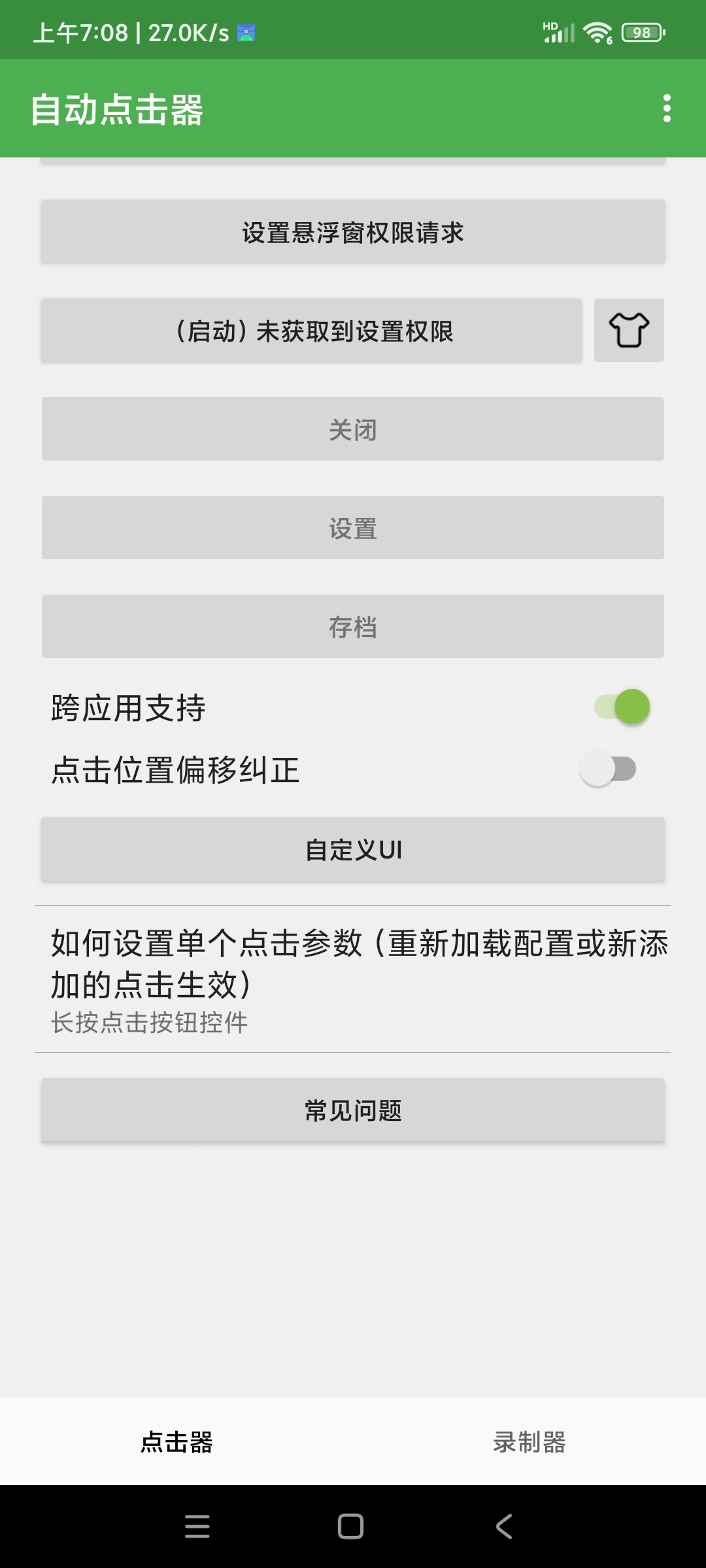The width and height of the screenshot is (706, 1568).
Task: Tap 设置悬浮窗权限请求 button
Action: point(353,233)
